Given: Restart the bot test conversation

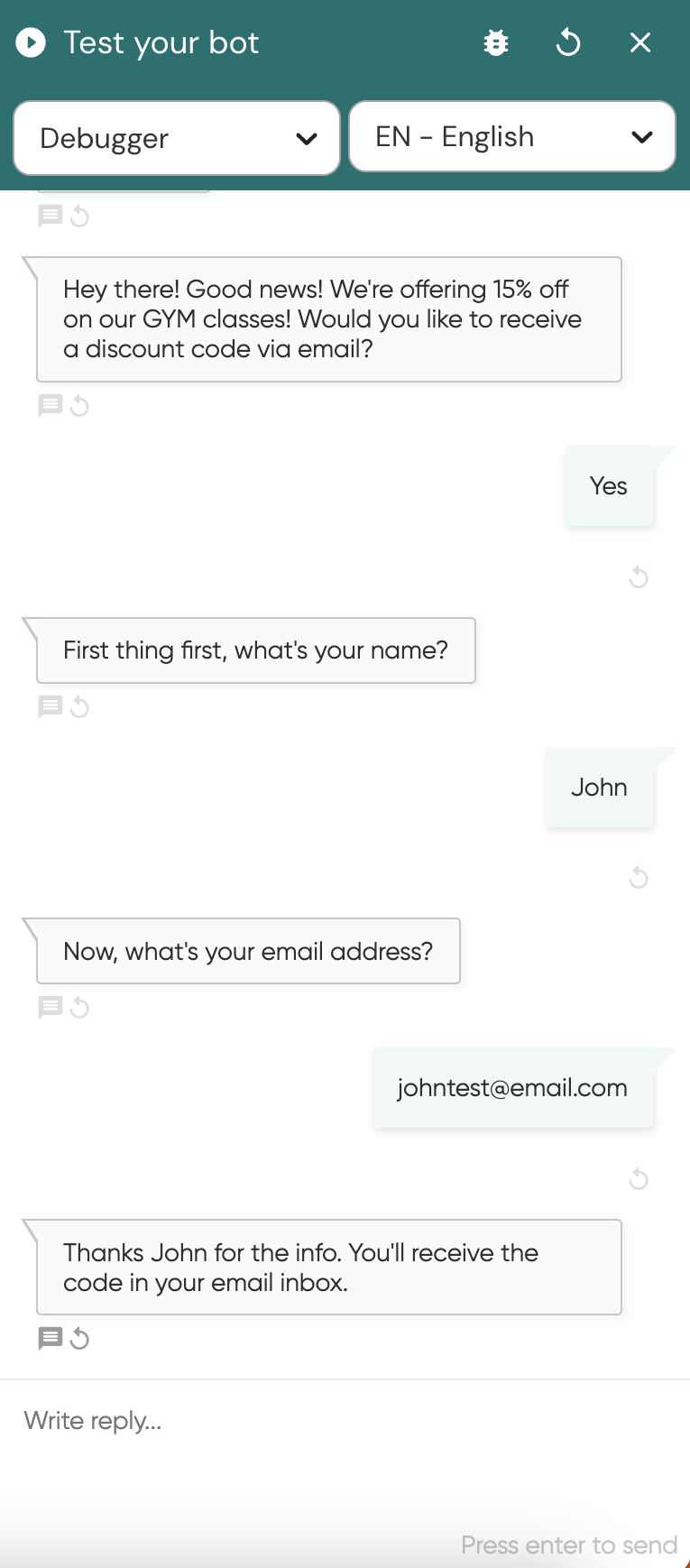Looking at the screenshot, I should click(568, 42).
